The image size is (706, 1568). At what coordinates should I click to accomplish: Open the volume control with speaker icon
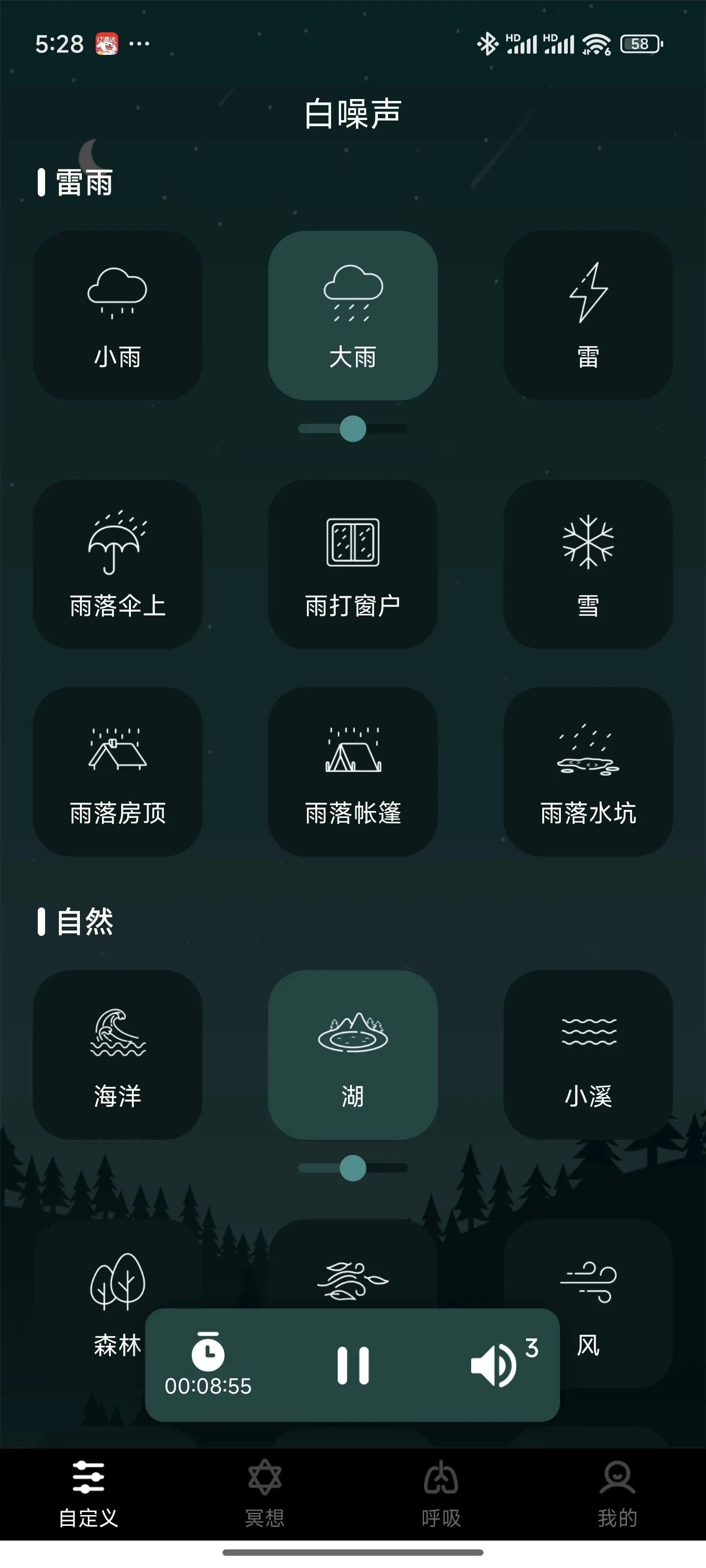495,1365
